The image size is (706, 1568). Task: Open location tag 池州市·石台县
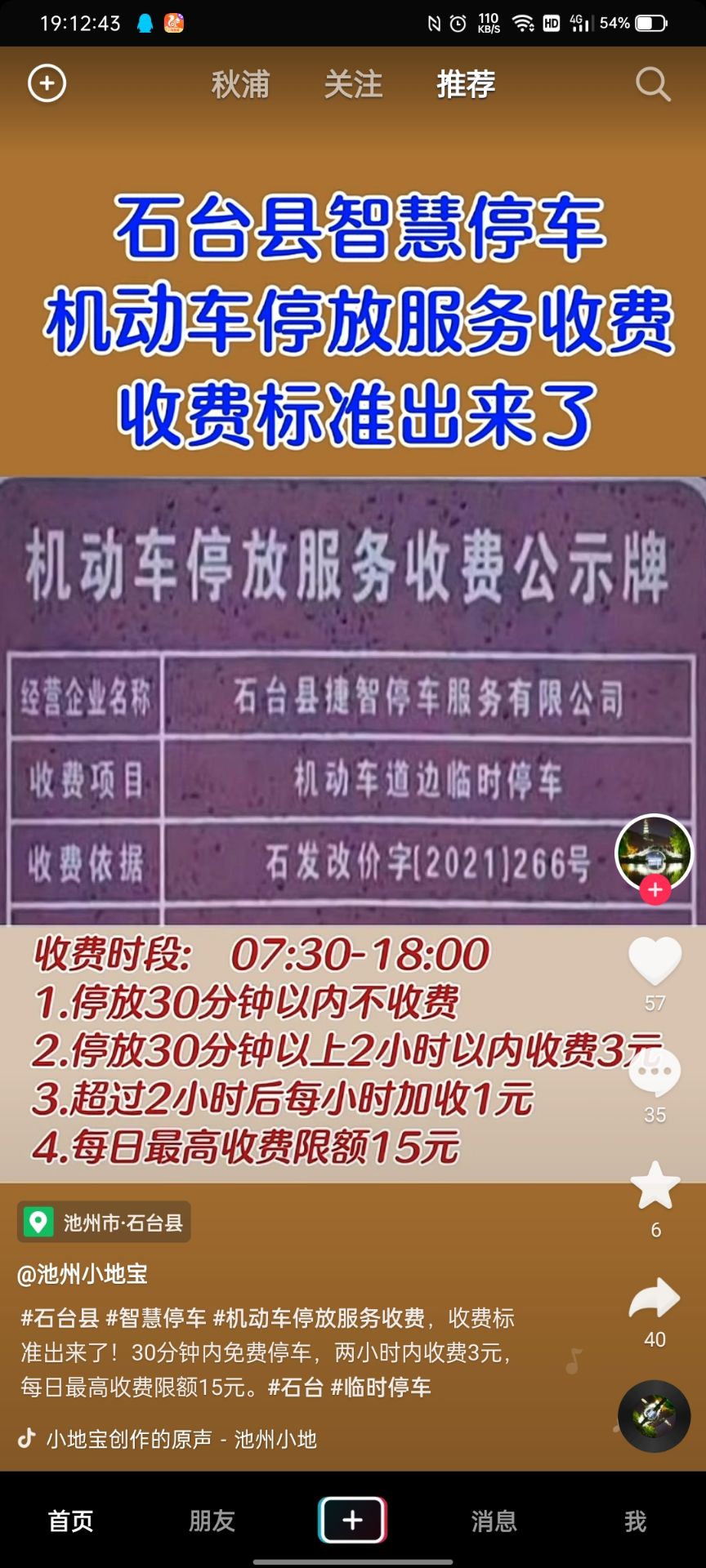pos(104,1222)
